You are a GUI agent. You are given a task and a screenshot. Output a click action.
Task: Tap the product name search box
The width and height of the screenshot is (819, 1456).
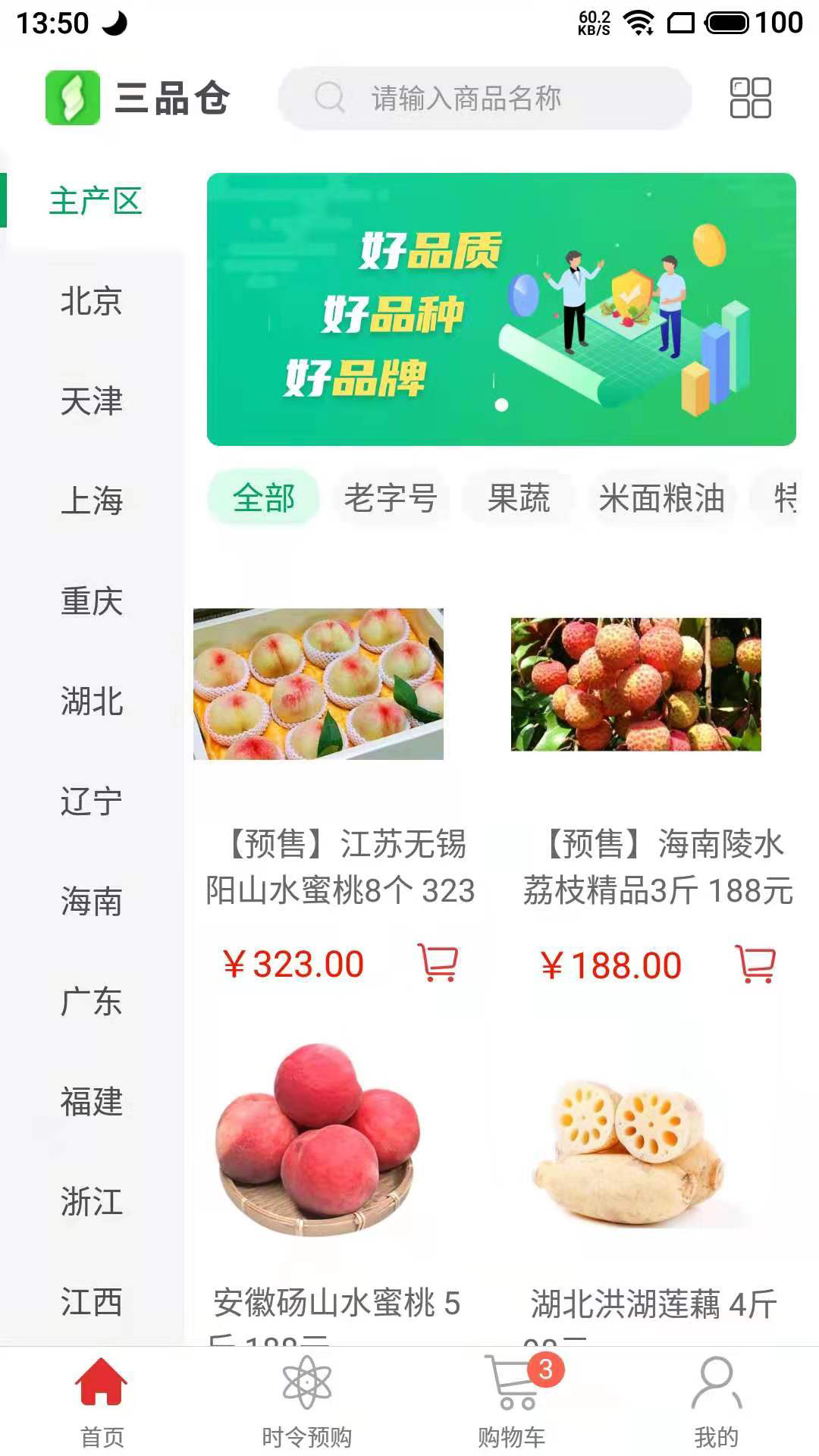485,98
